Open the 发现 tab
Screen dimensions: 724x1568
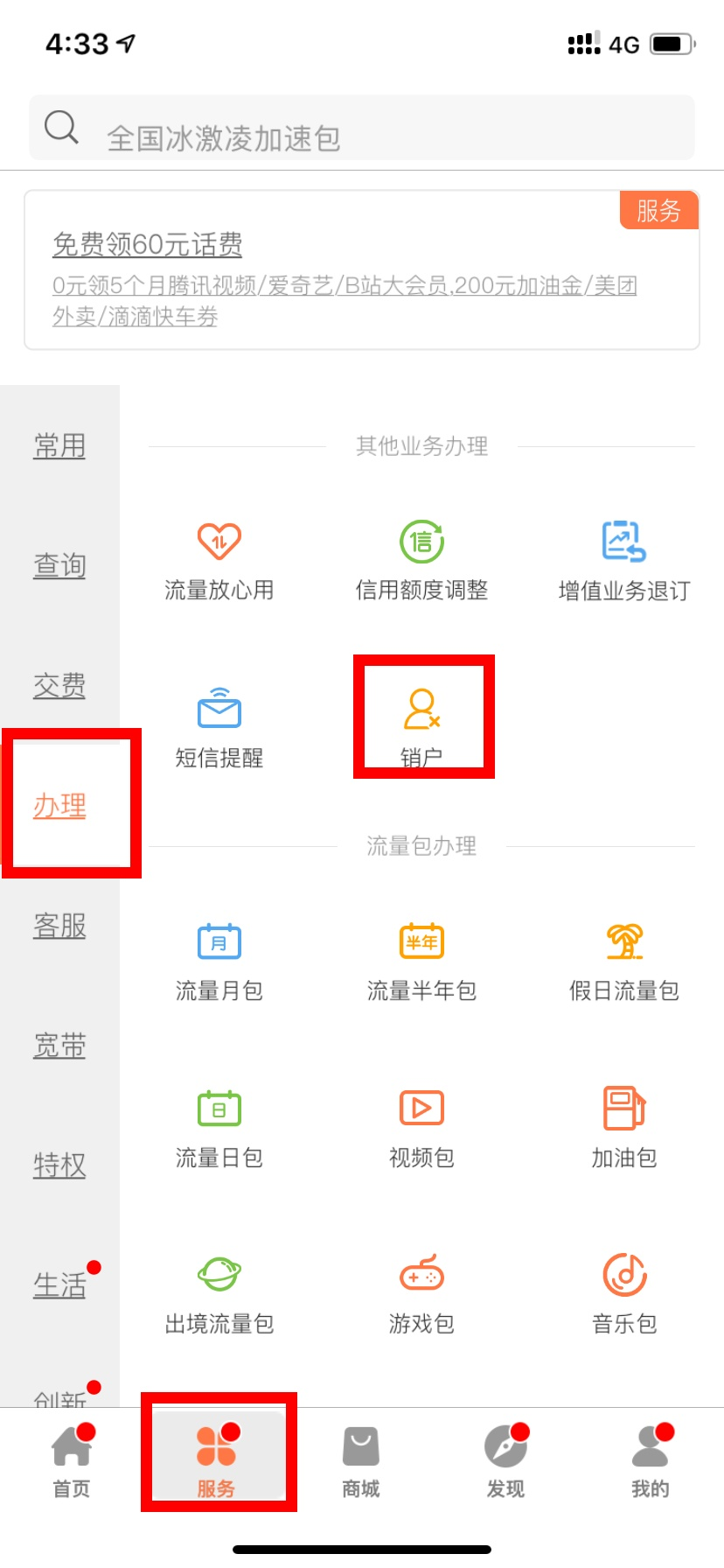[505, 1461]
